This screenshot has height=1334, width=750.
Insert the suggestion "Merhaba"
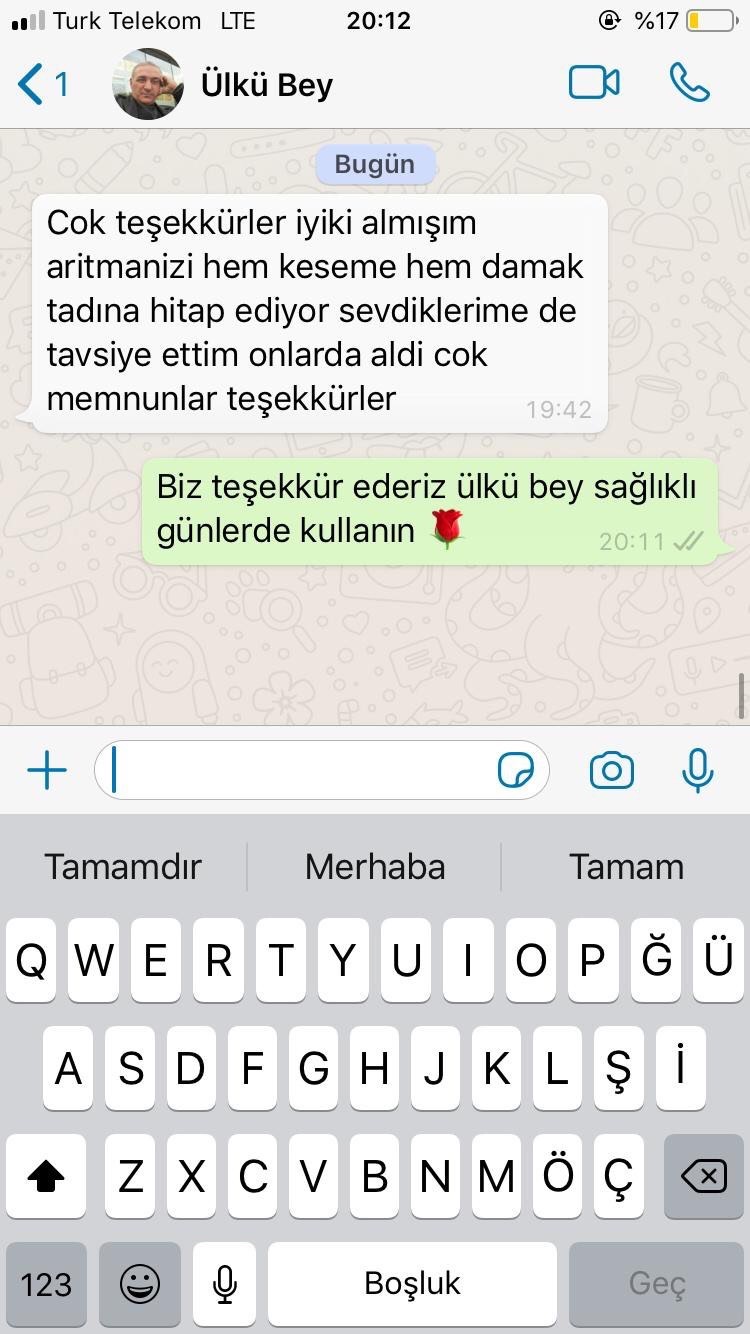pyautogui.click(x=375, y=866)
